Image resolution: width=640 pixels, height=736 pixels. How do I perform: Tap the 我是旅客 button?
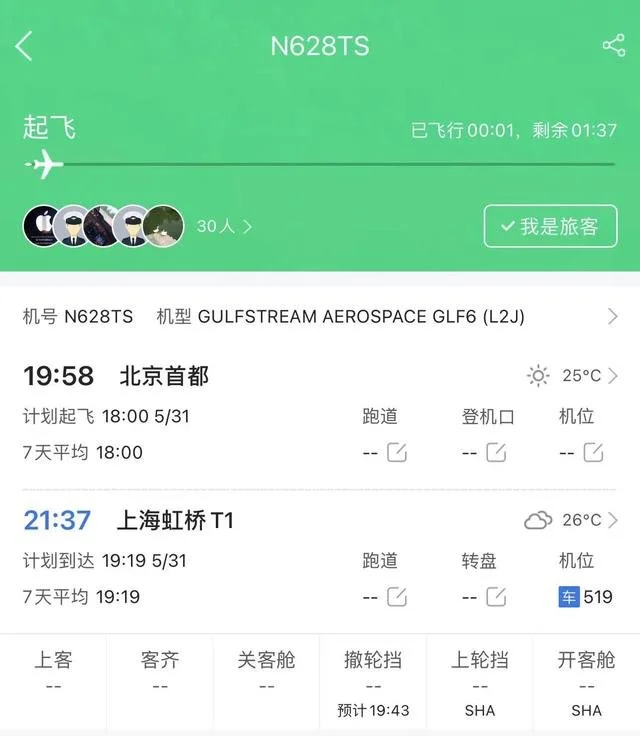[x=550, y=226]
